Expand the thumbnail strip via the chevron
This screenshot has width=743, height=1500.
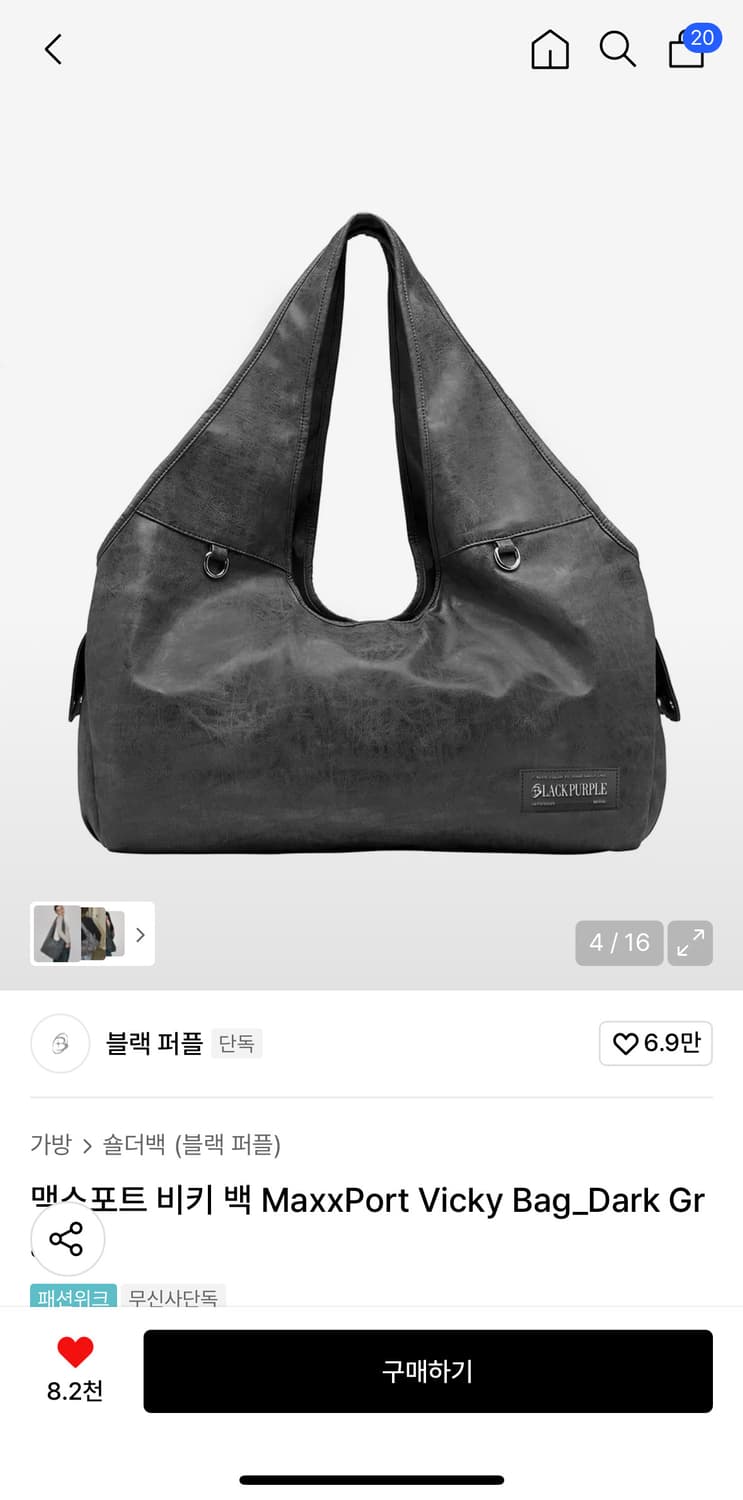point(140,934)
